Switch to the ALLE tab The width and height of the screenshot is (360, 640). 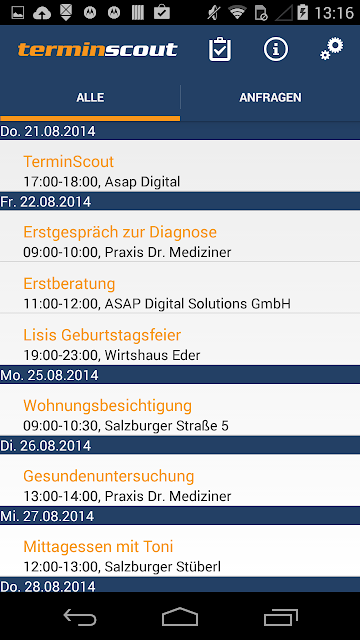point(90,98)
